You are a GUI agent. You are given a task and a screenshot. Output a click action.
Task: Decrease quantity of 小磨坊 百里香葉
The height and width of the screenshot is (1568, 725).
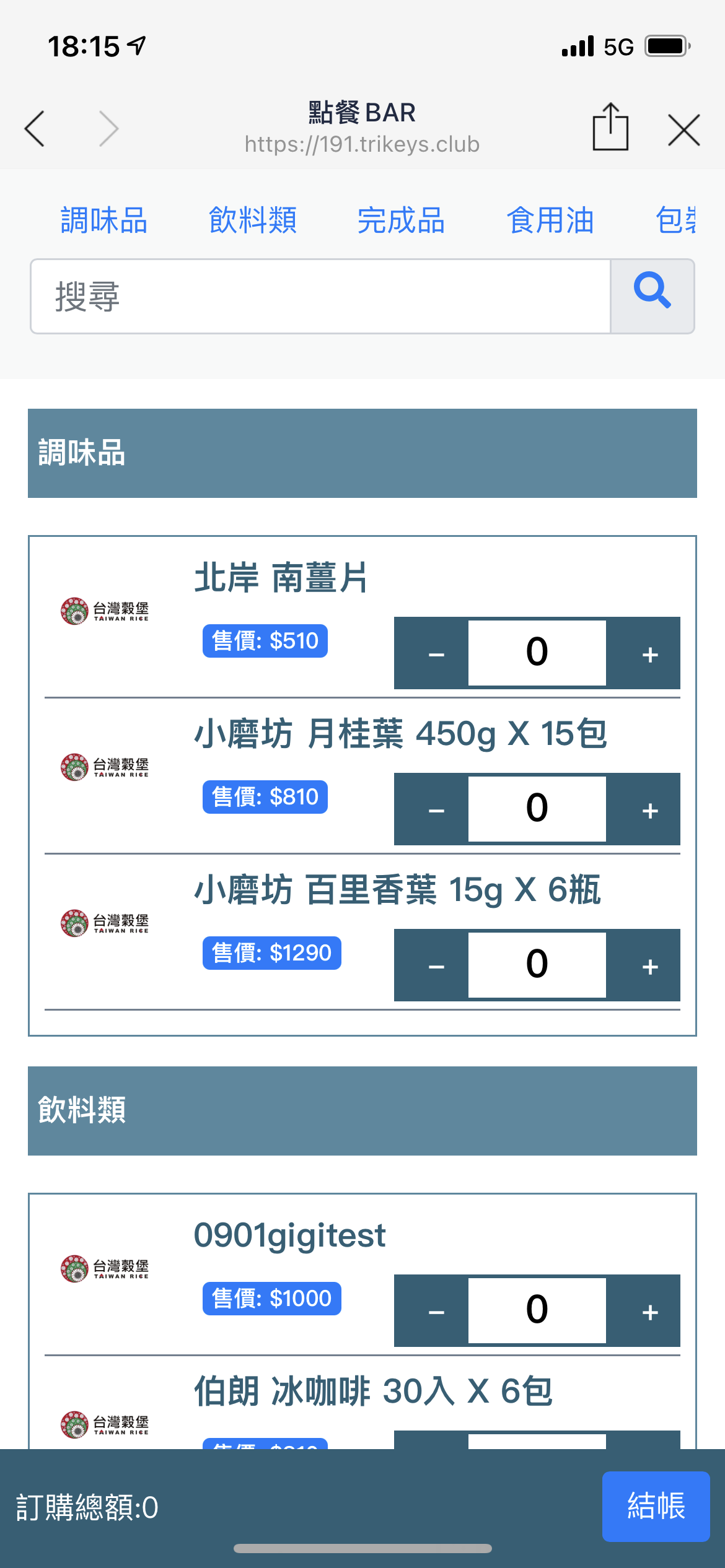[x=436, y=965]
